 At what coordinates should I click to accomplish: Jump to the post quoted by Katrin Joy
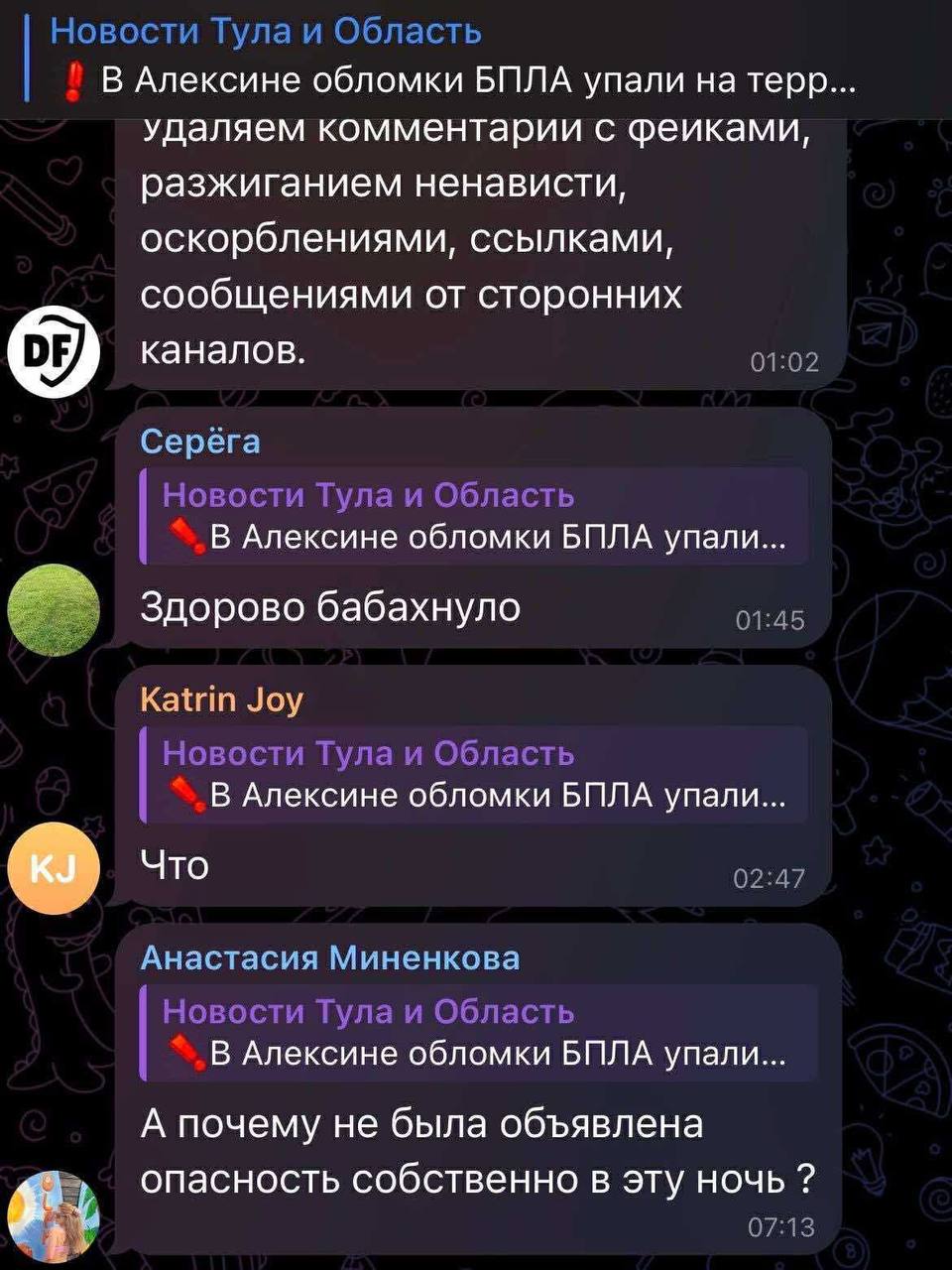[474, 775]
